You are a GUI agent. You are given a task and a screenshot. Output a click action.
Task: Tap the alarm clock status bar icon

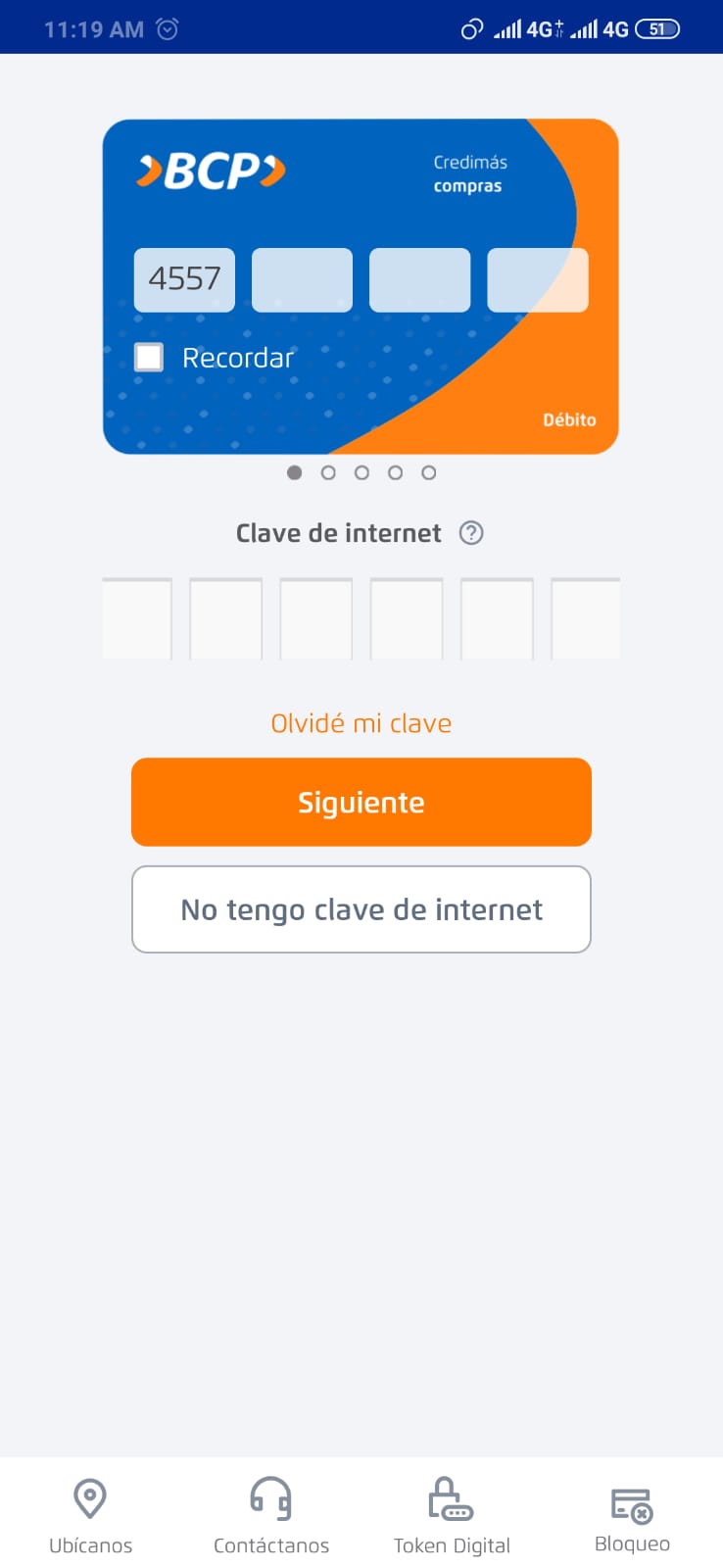pyautogui.click(x=167, y=28)
